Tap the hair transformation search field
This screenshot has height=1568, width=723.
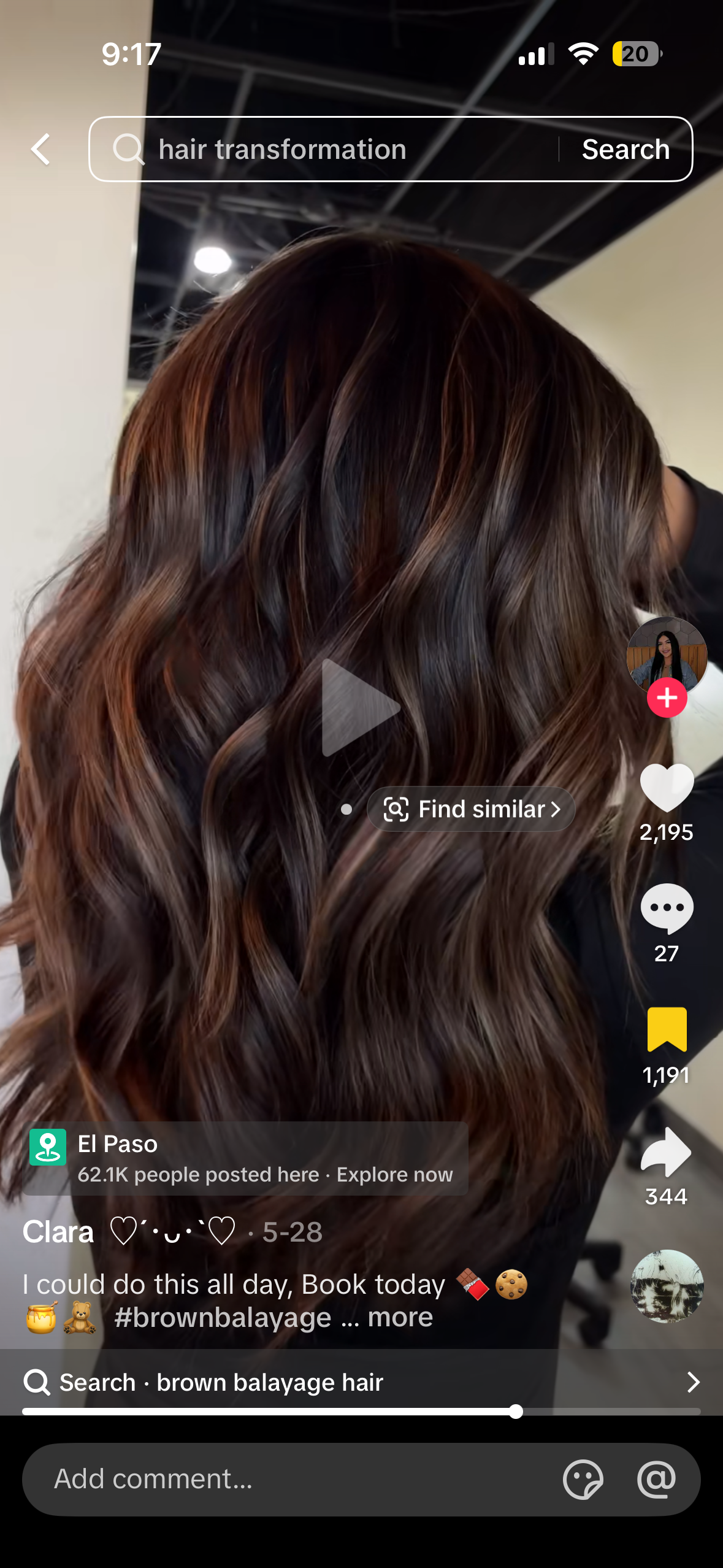[x=324, y=150]
